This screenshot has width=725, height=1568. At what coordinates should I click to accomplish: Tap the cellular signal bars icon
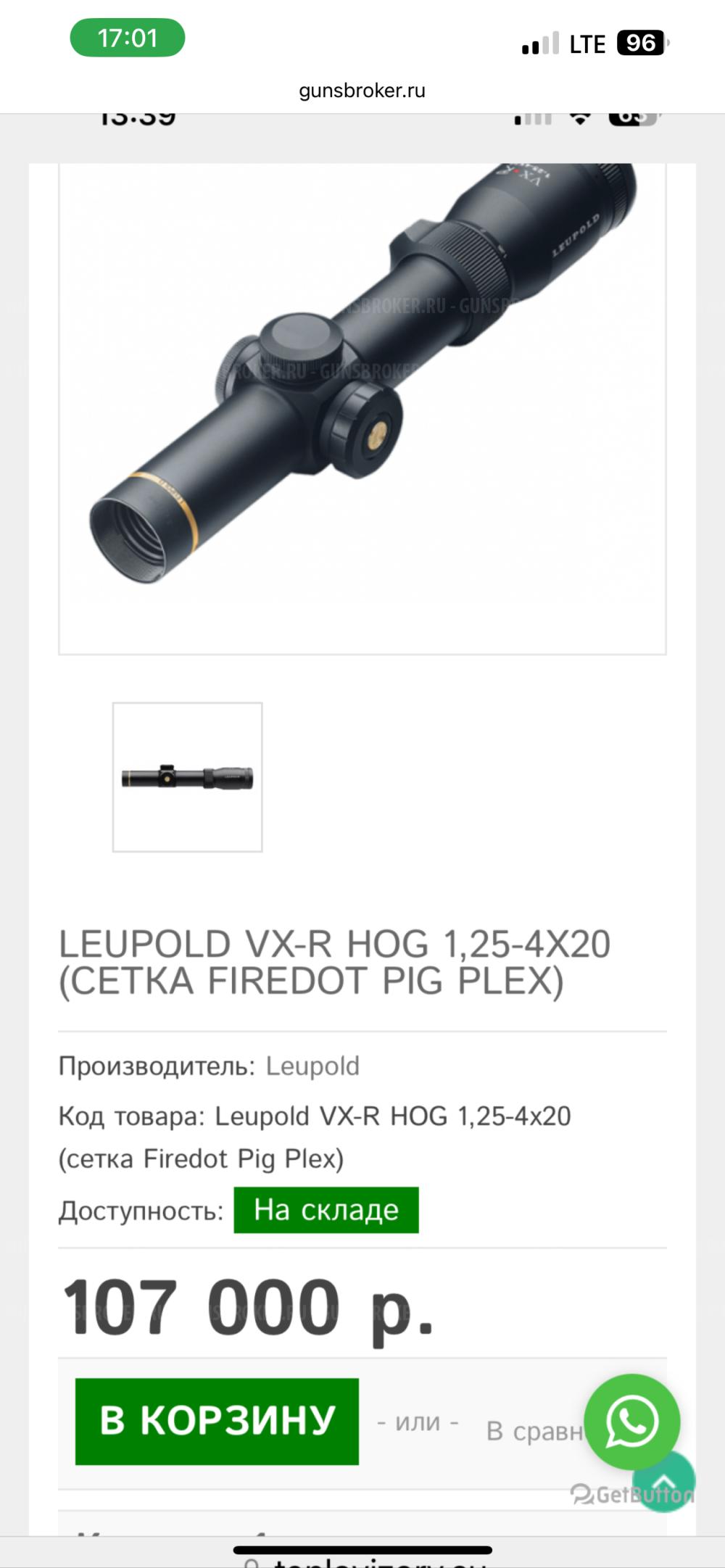point(539,43)
